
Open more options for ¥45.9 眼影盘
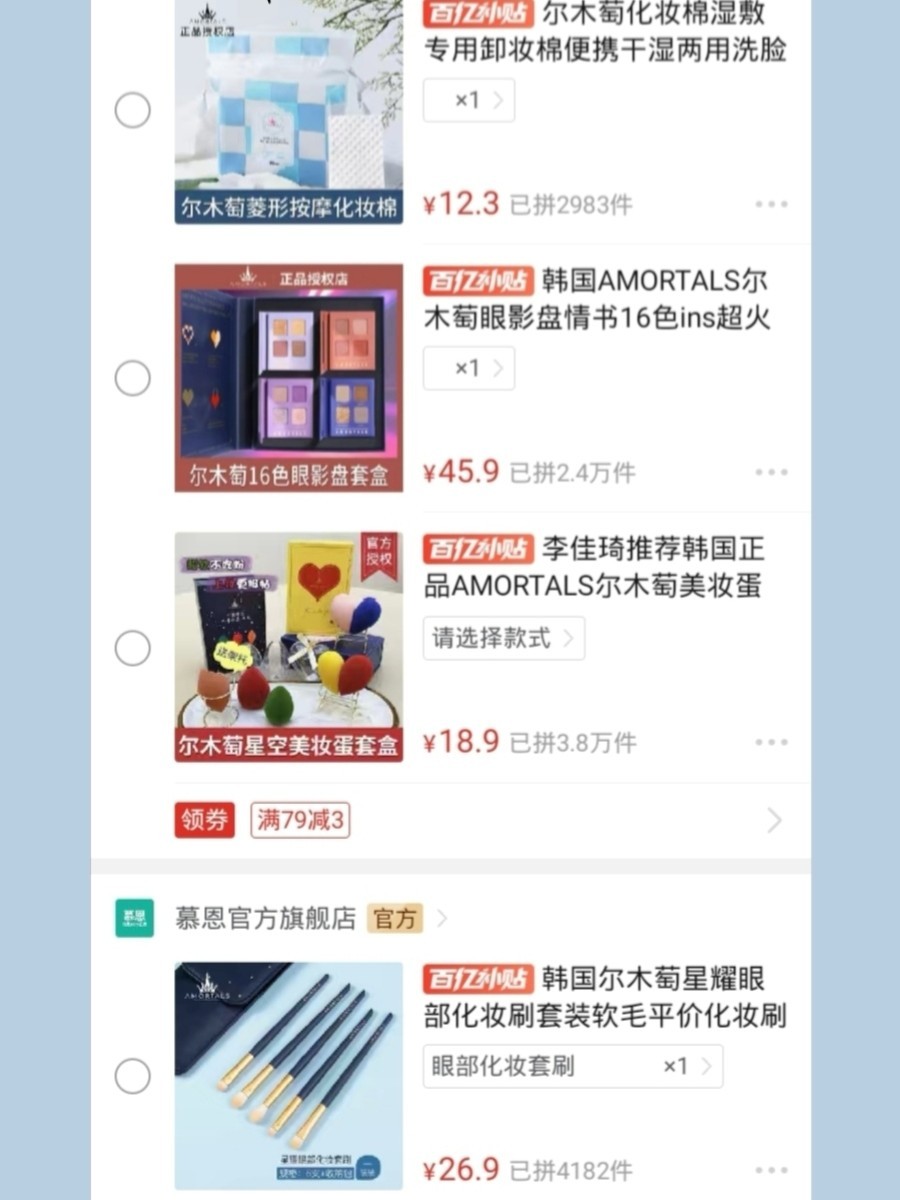point(771,473)
